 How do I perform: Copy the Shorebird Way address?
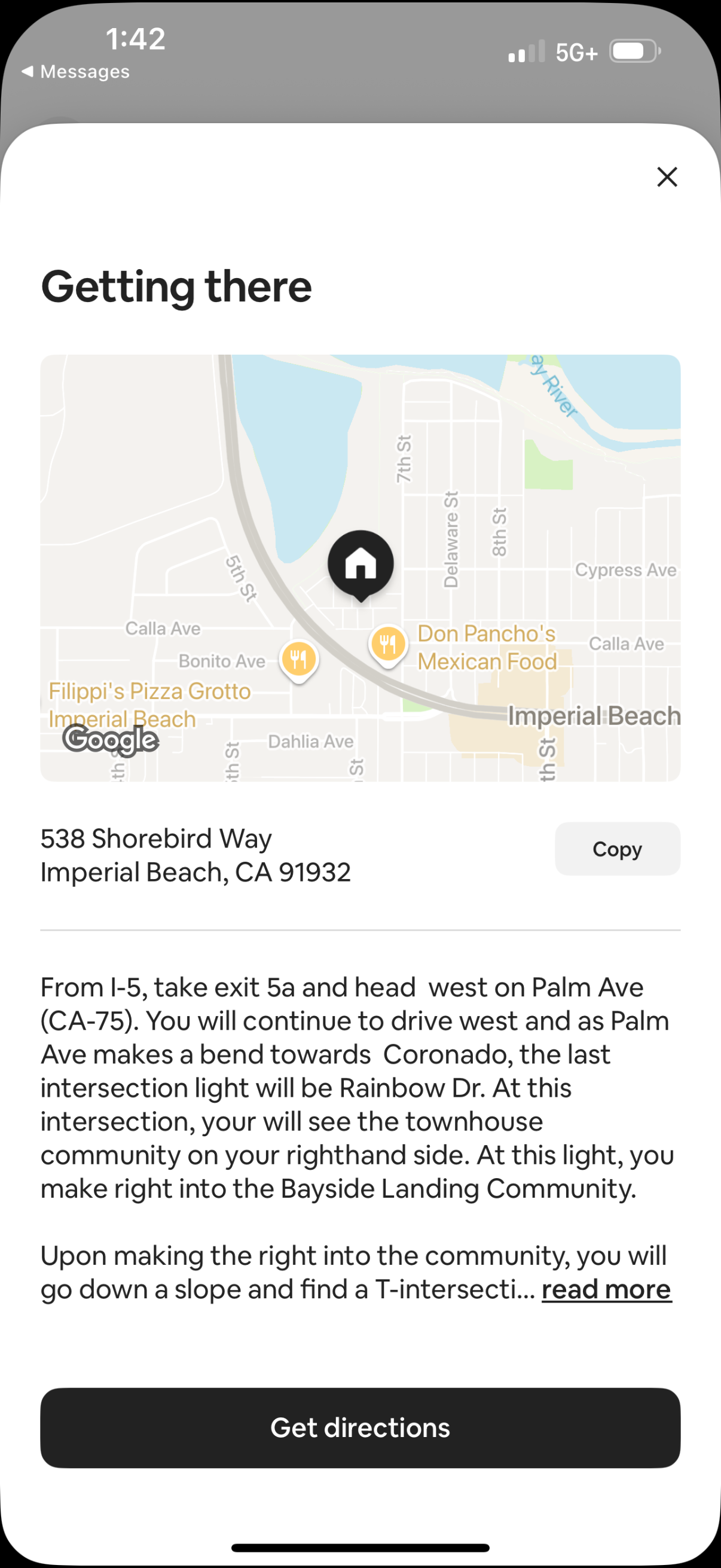pyautogui.click(x=617, y=849)
